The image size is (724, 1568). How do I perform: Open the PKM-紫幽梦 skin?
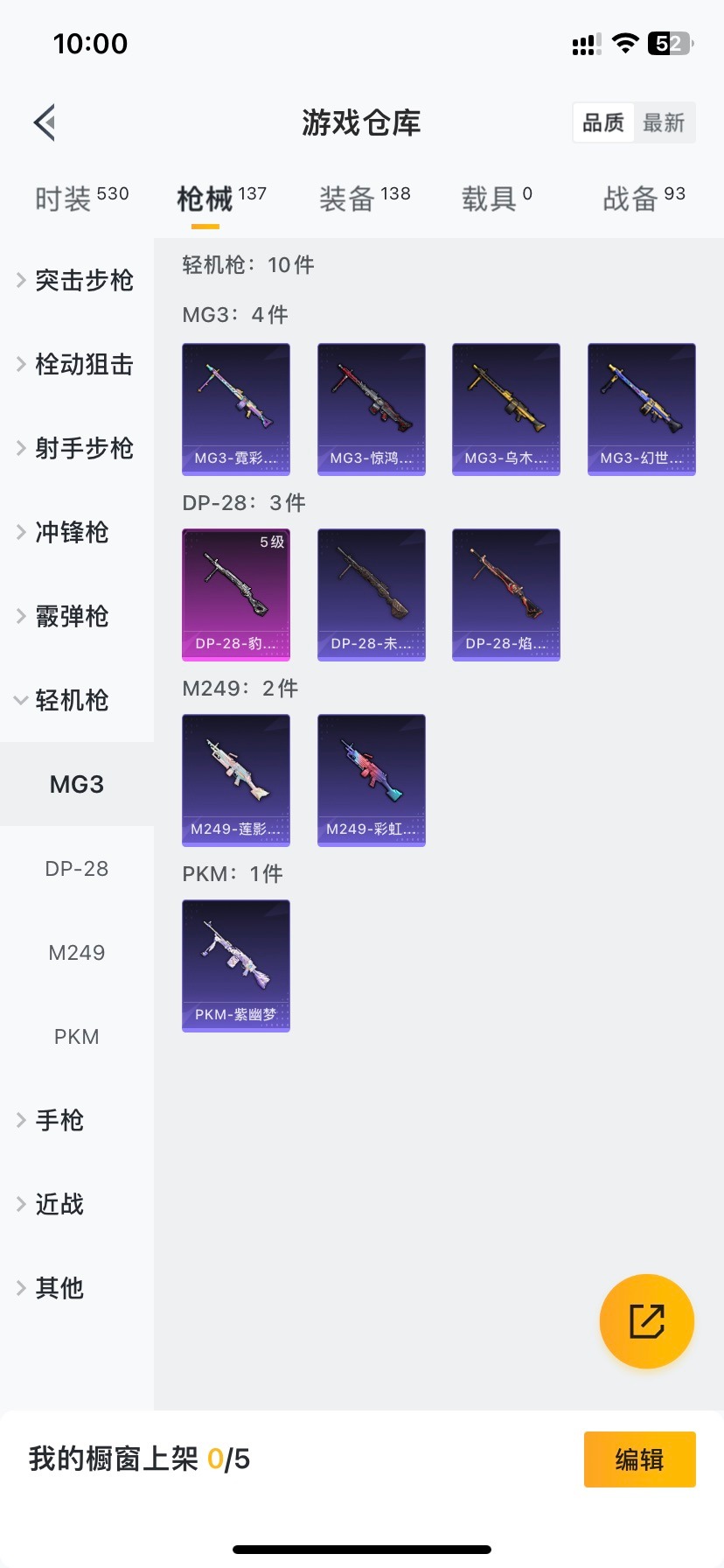236,965
